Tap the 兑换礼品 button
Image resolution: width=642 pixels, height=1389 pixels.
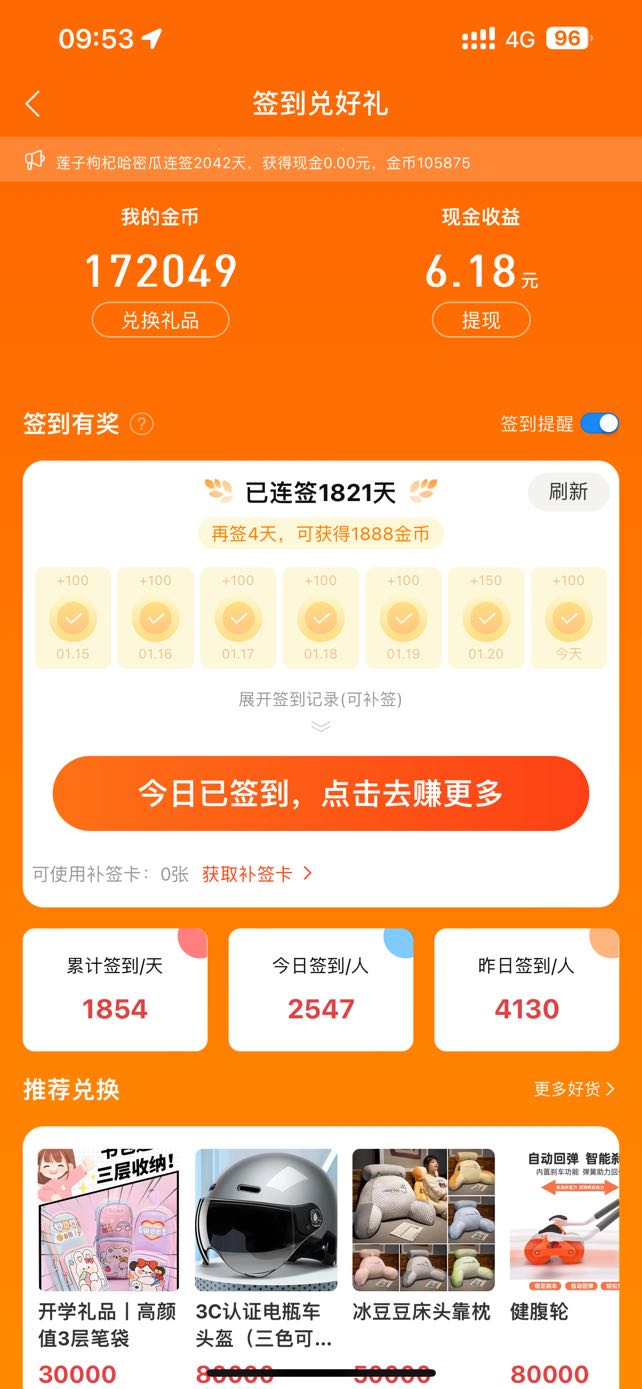tap(160, 320)
